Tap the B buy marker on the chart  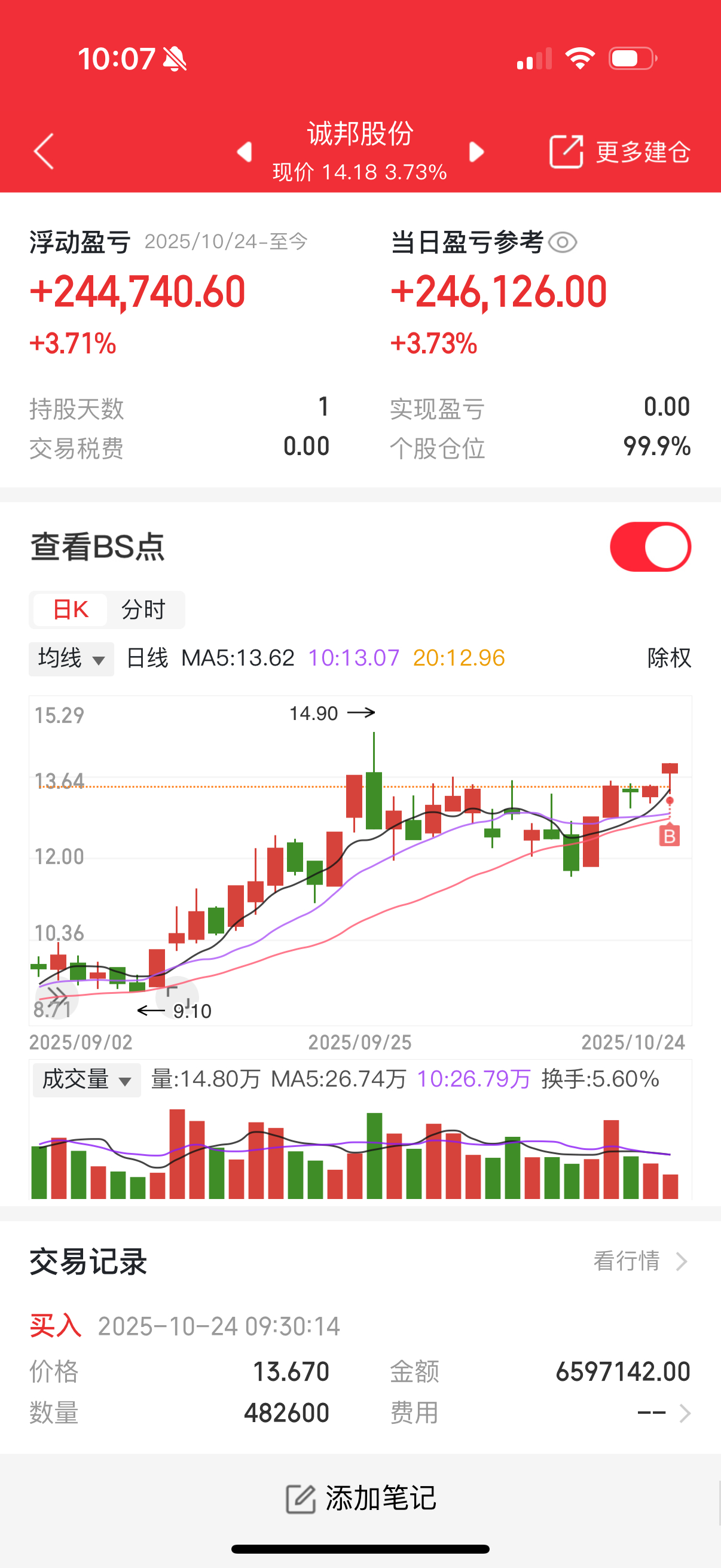coord(669,836)
